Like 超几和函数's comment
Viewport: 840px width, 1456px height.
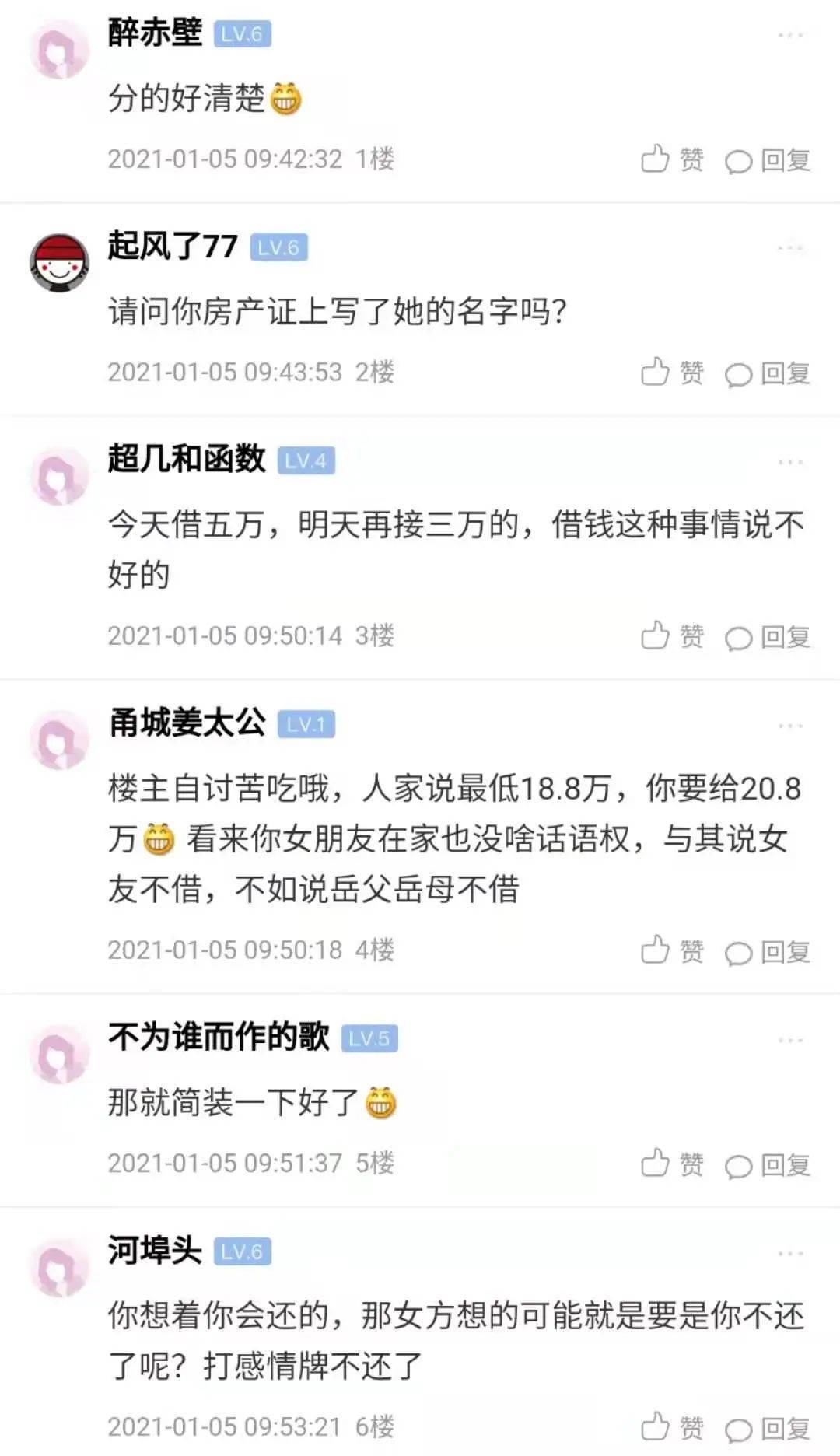click(x=672, y=636)
